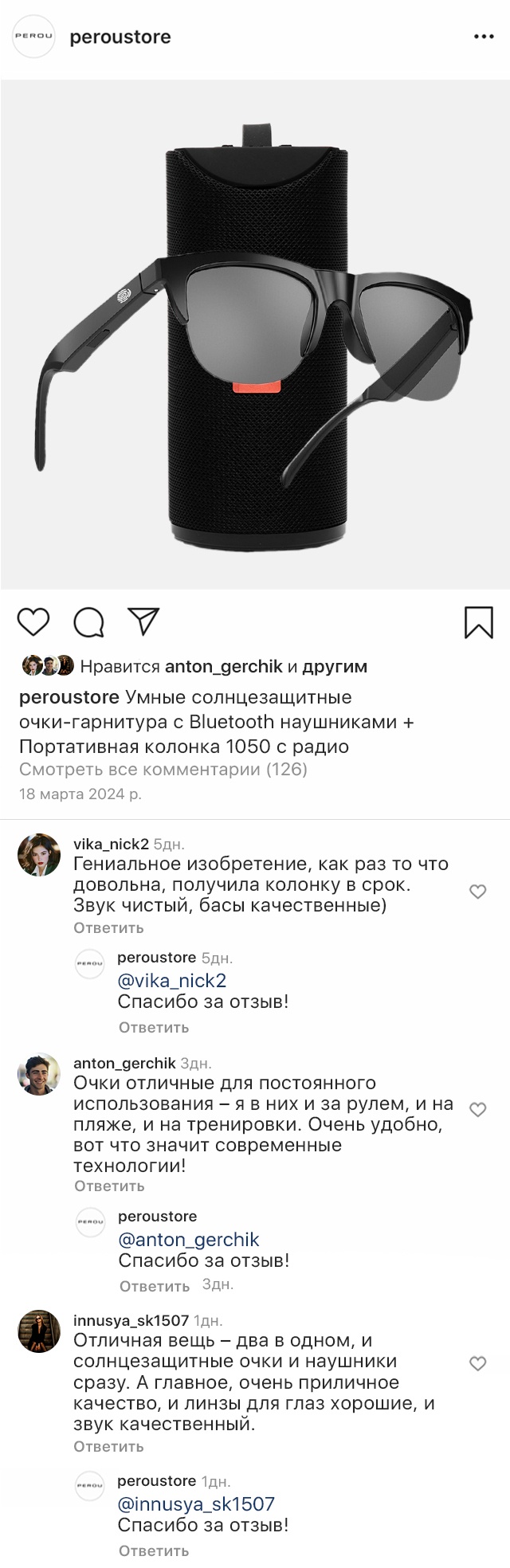The width and height of the screenshot is (510, 1568).
Task: Open the @anton_gerchik mention link
Action: [188, 1240]
